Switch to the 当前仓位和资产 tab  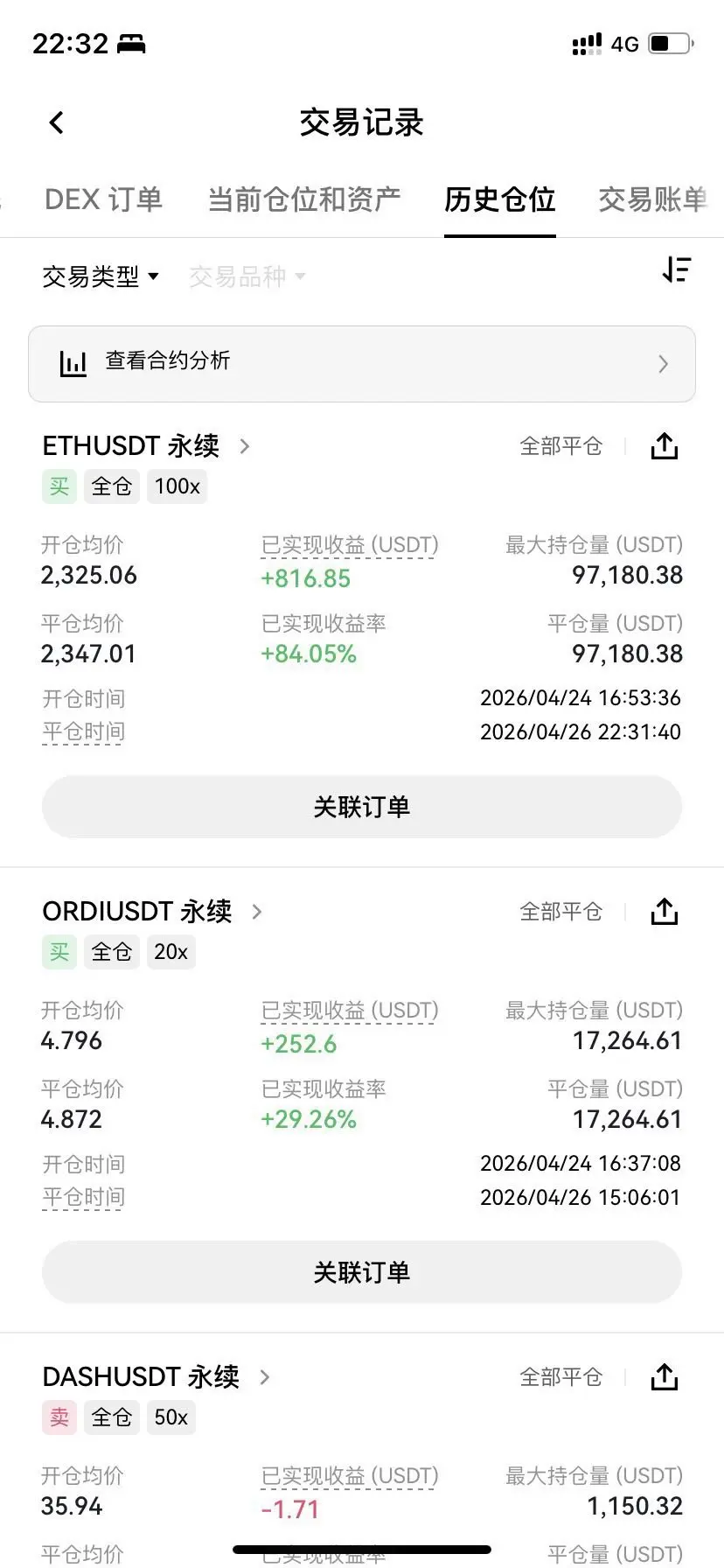[303, 199]
